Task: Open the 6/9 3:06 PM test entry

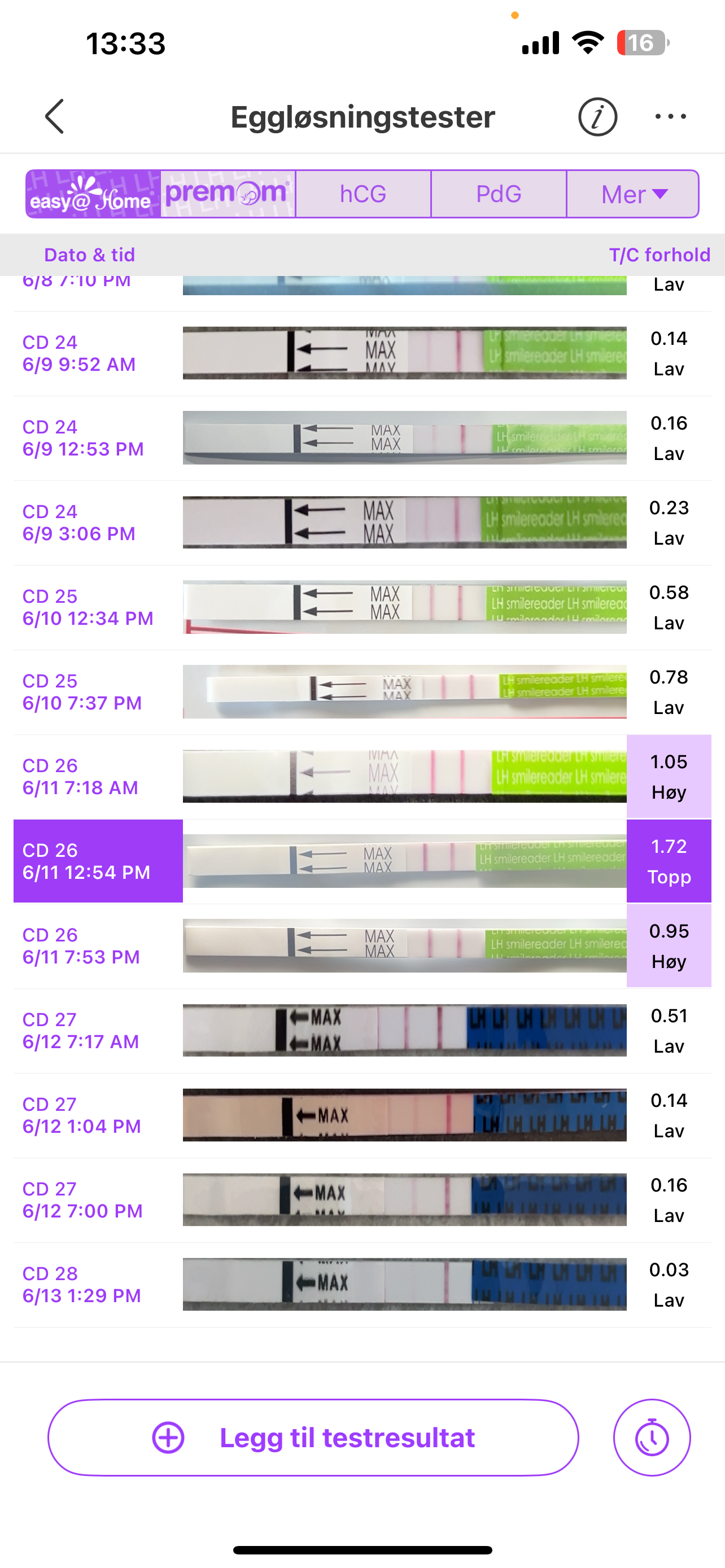Action: point(361,522)
